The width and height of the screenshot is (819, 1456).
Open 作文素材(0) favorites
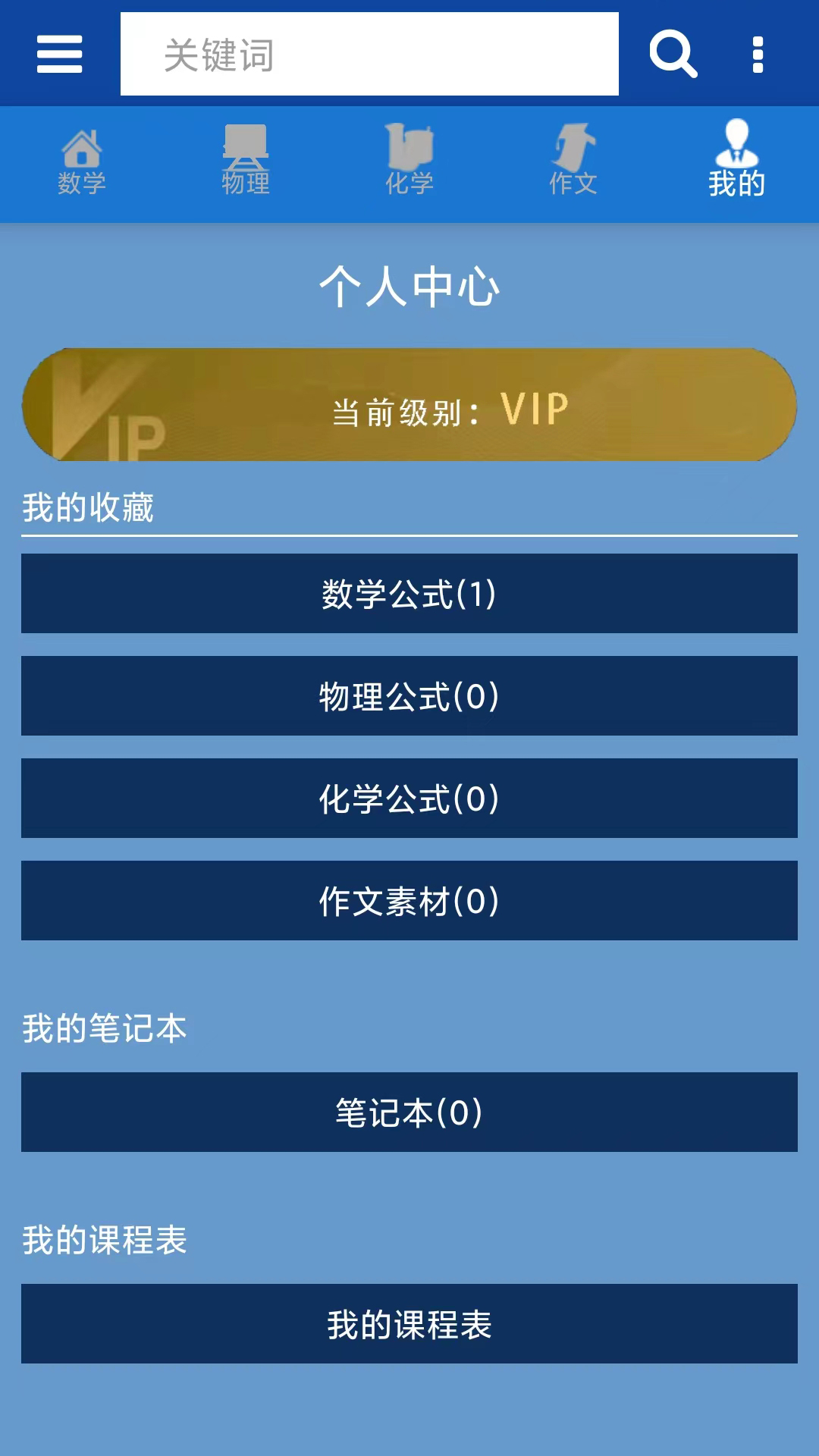[x=409, y=900]
